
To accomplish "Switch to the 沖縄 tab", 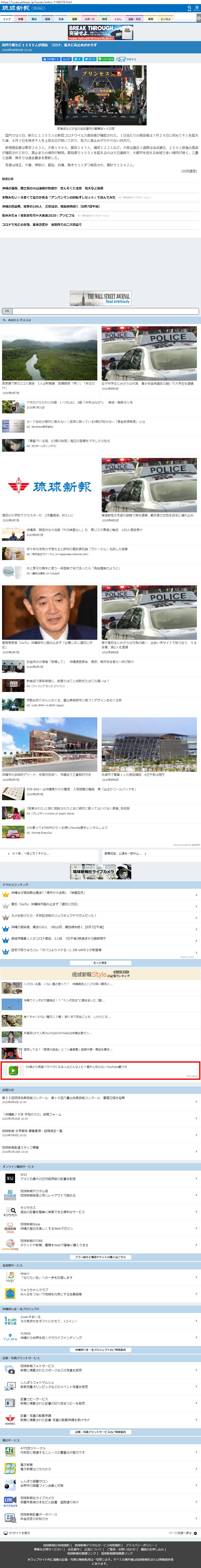I will coord(20,19).
